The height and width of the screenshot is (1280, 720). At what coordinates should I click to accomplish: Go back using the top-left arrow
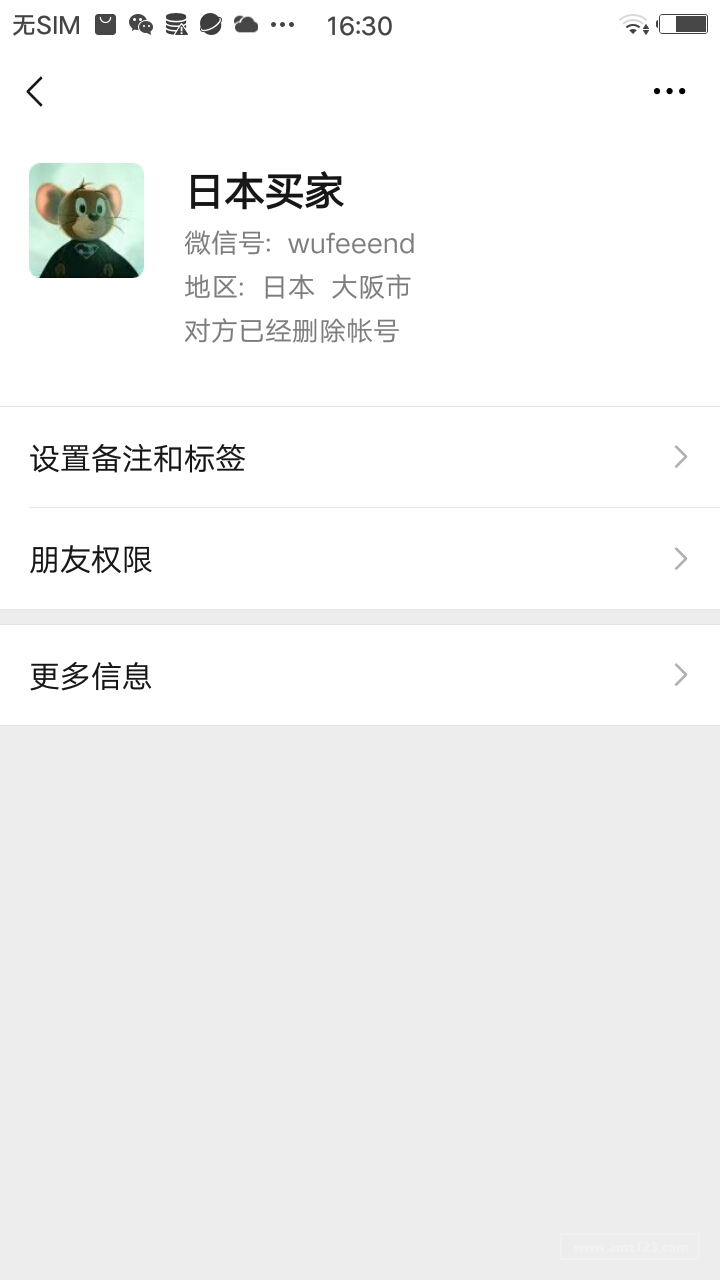click(35, 92)
